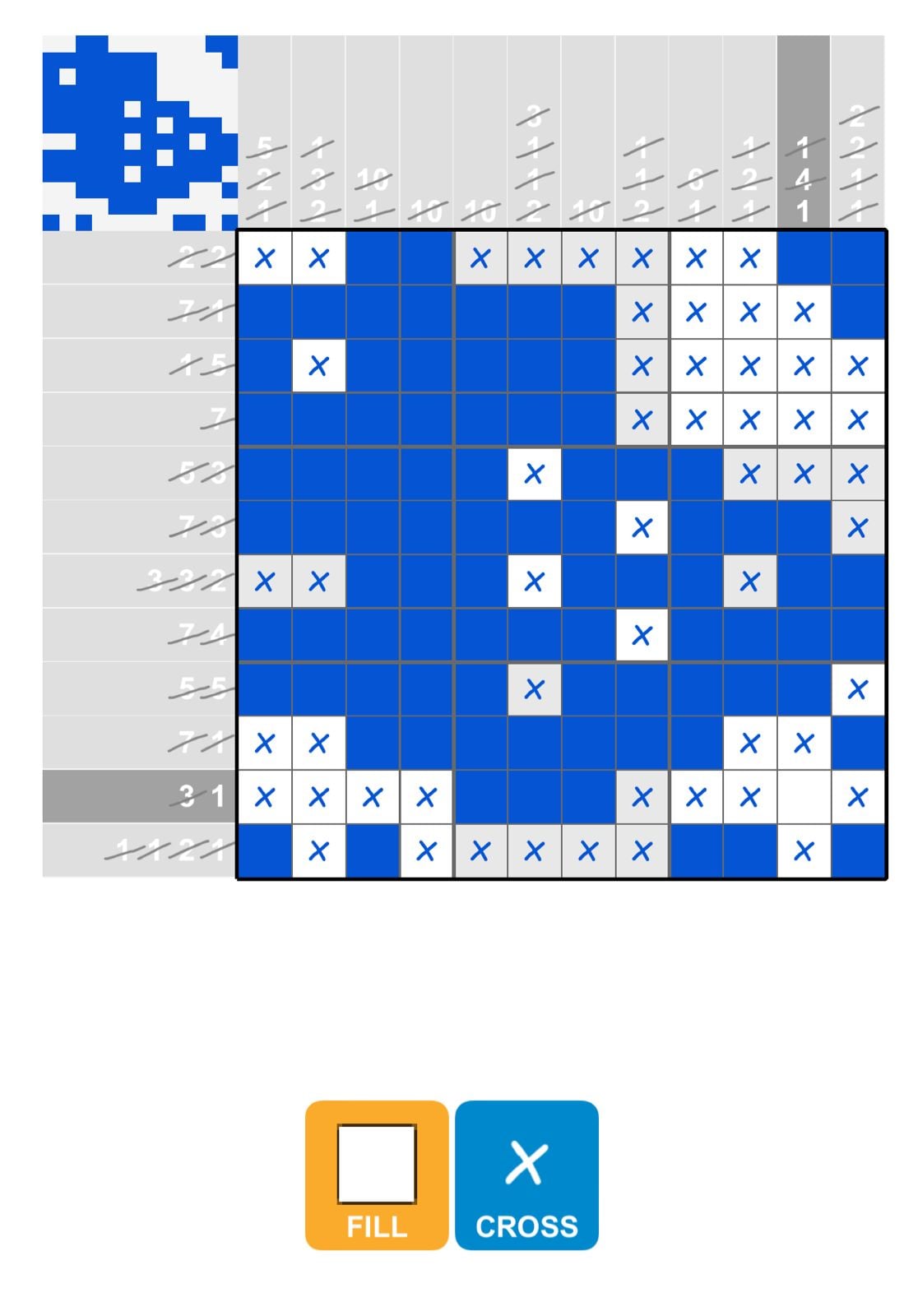Image resolution: width=904 pixels, height=1316 pixels.
Task: Fill the first cell of row 7
Action: [x=265, y=418]
